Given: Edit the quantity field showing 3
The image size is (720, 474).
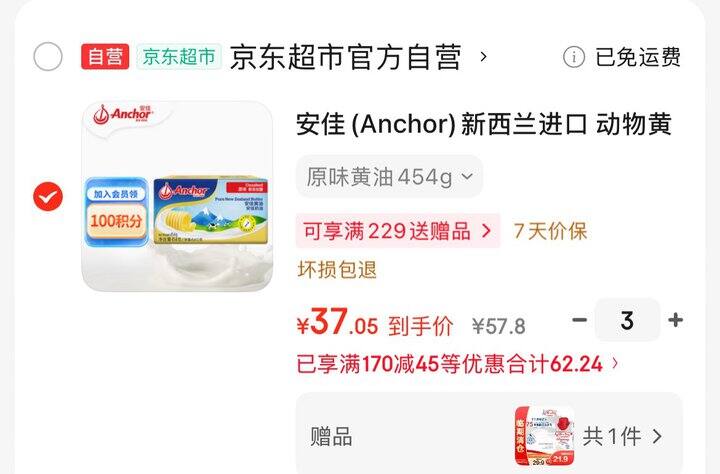Looking at the screenshot, I should (627, 320).
